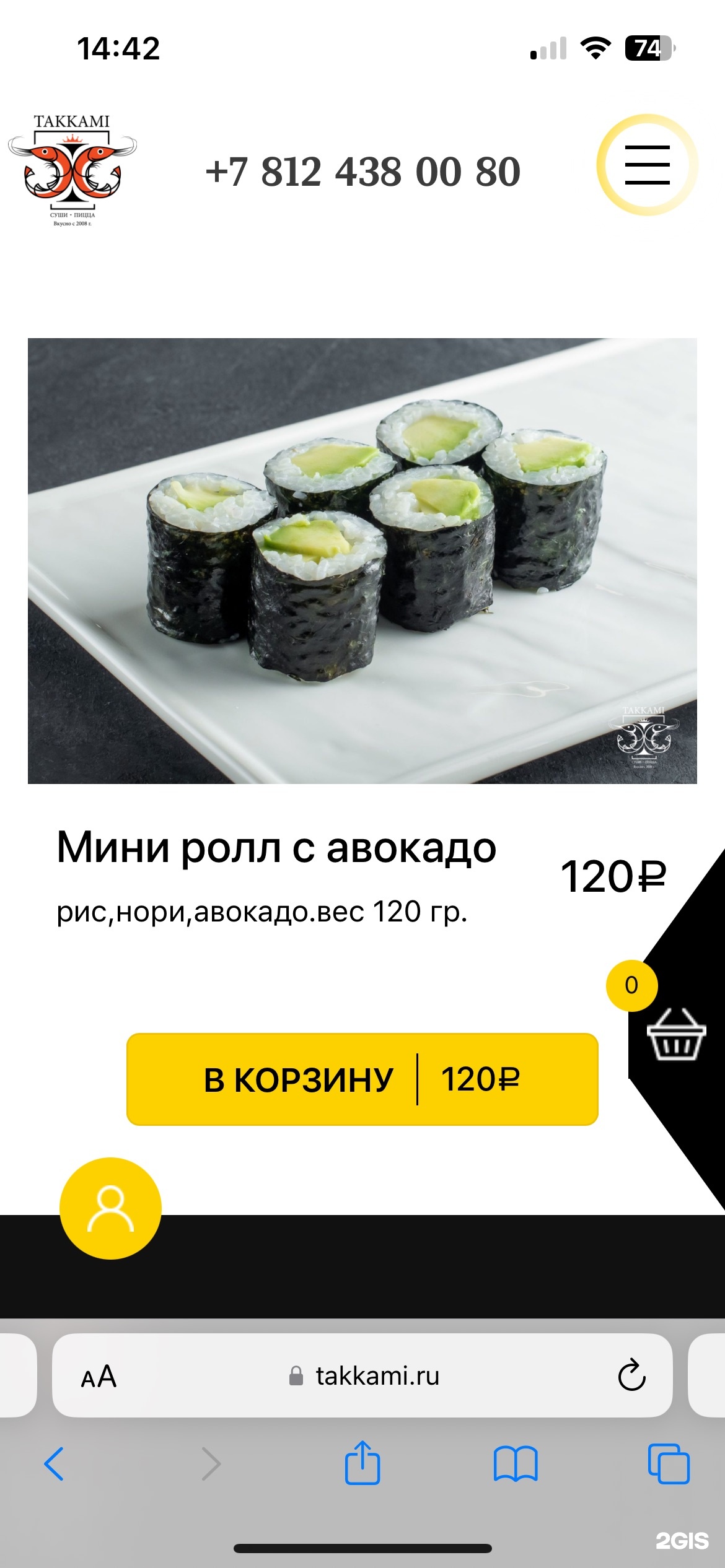
Task: Open the user profile button
Action: pyautogui.click(x=110, y=1208)
